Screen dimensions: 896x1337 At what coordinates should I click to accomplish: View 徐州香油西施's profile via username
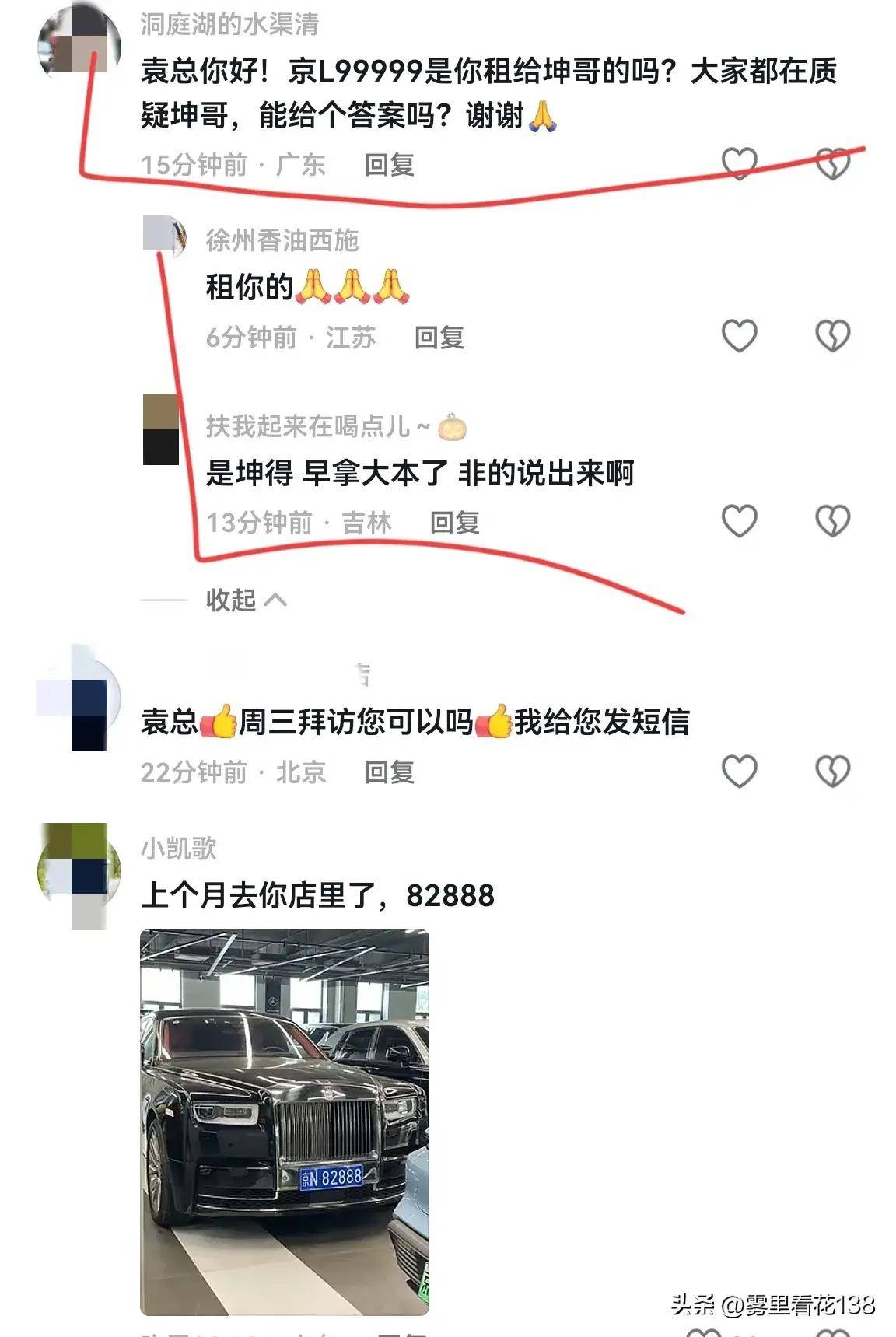[x=282, y=240]
